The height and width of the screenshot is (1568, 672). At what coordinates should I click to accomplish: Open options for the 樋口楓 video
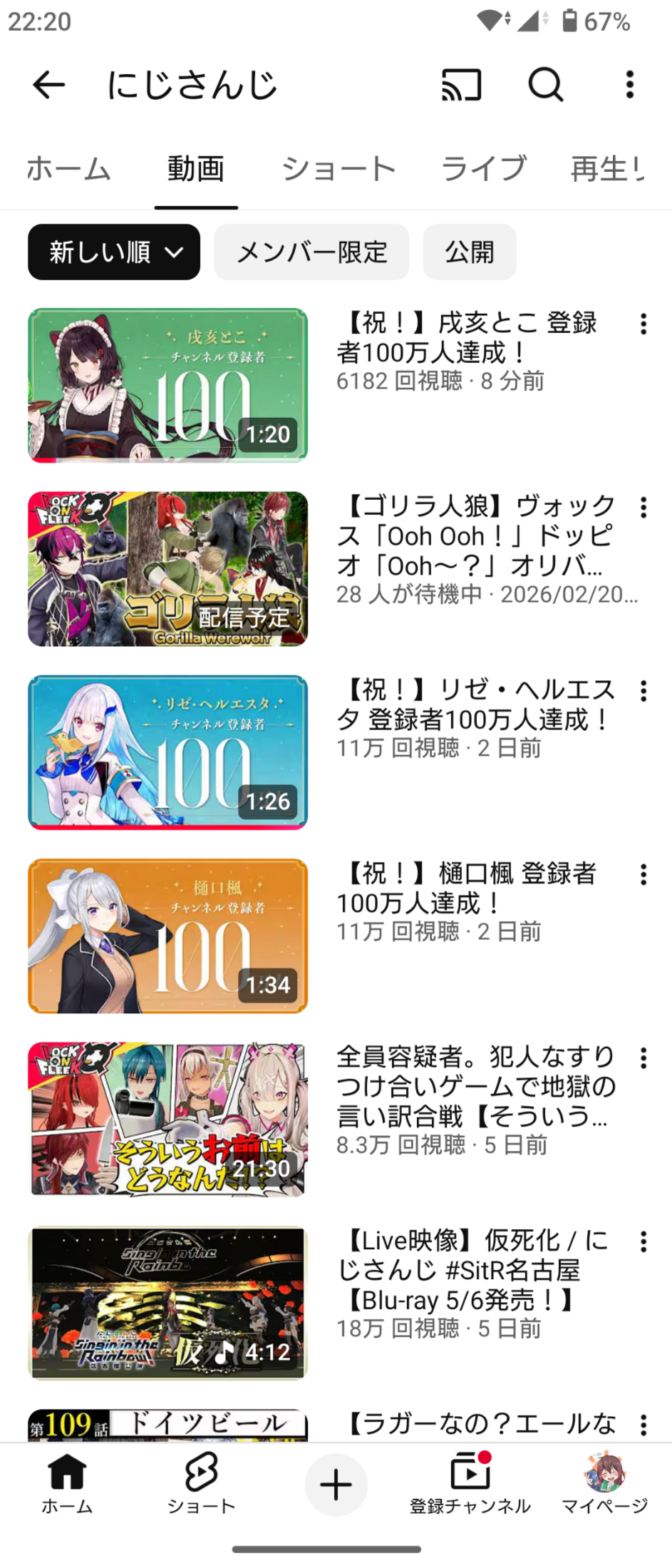point(643,875)
